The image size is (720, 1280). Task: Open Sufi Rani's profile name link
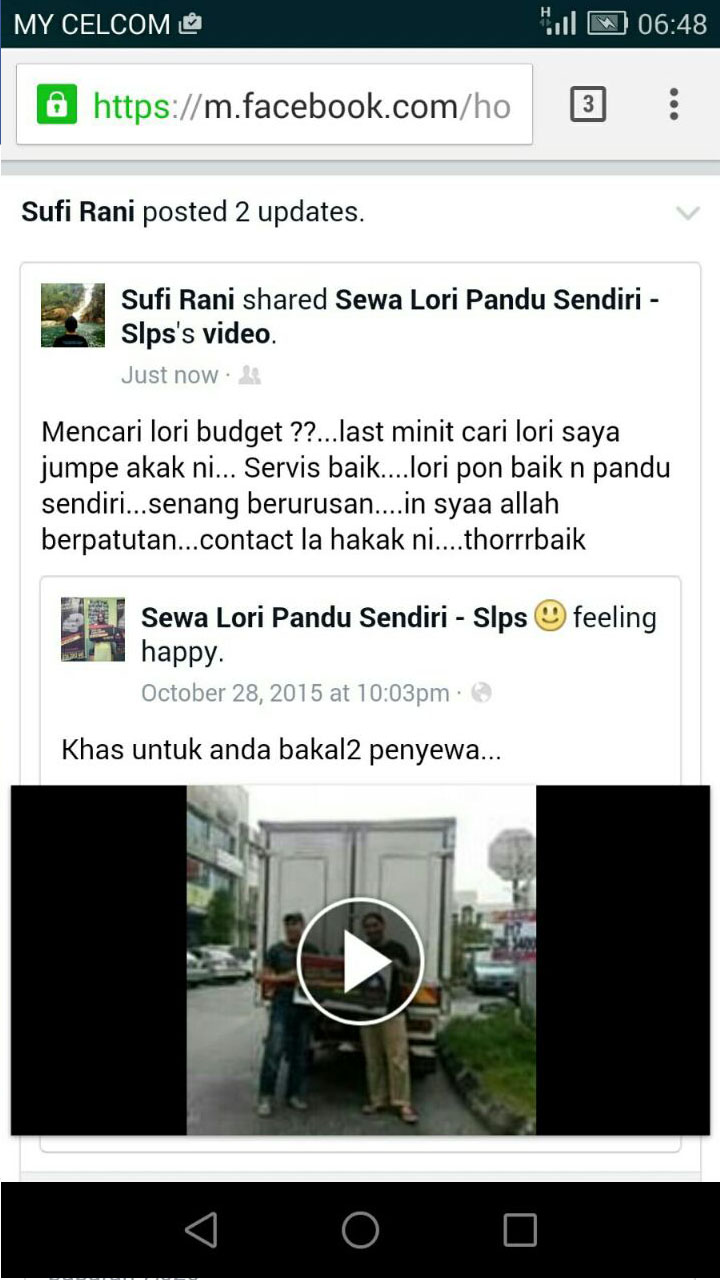pos(178,299)
